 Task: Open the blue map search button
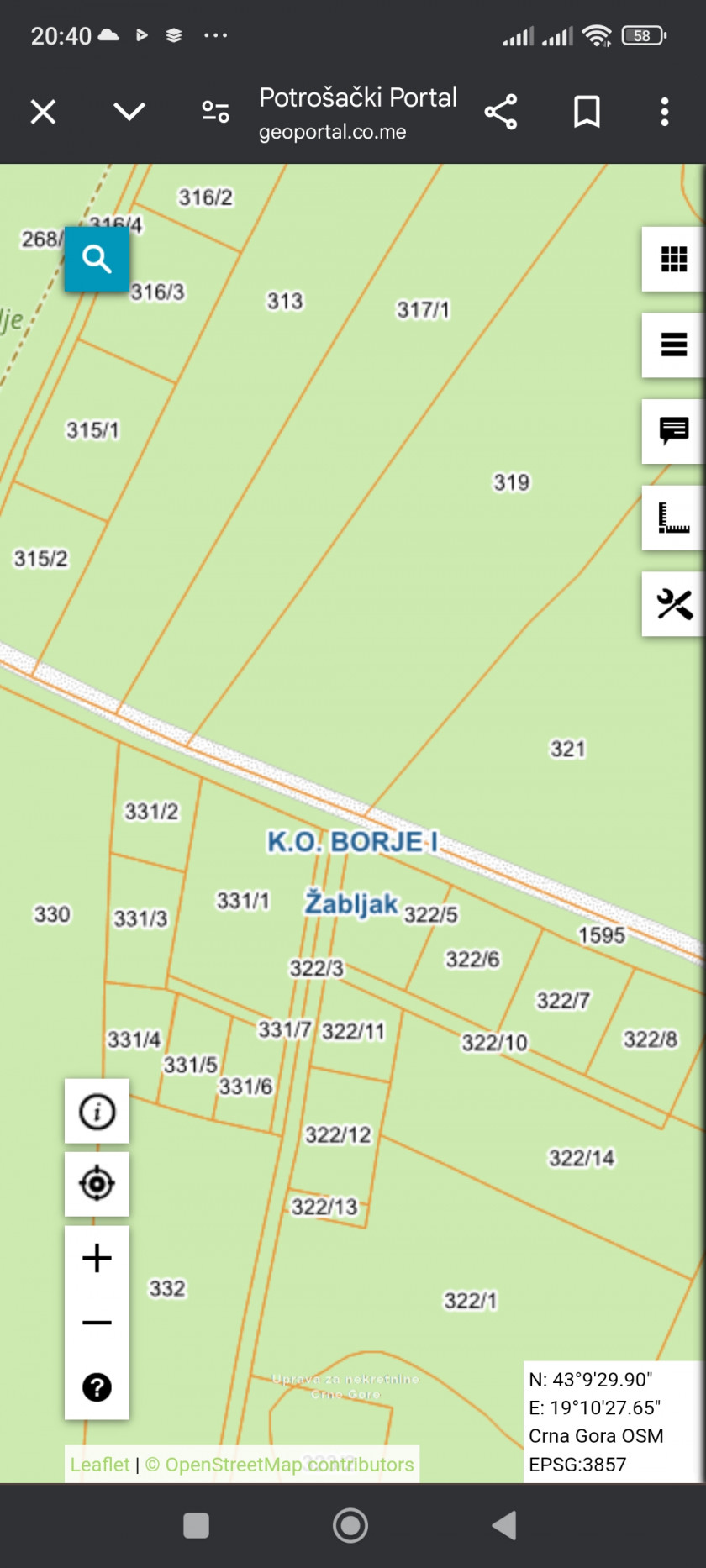[x=97, y=259]
